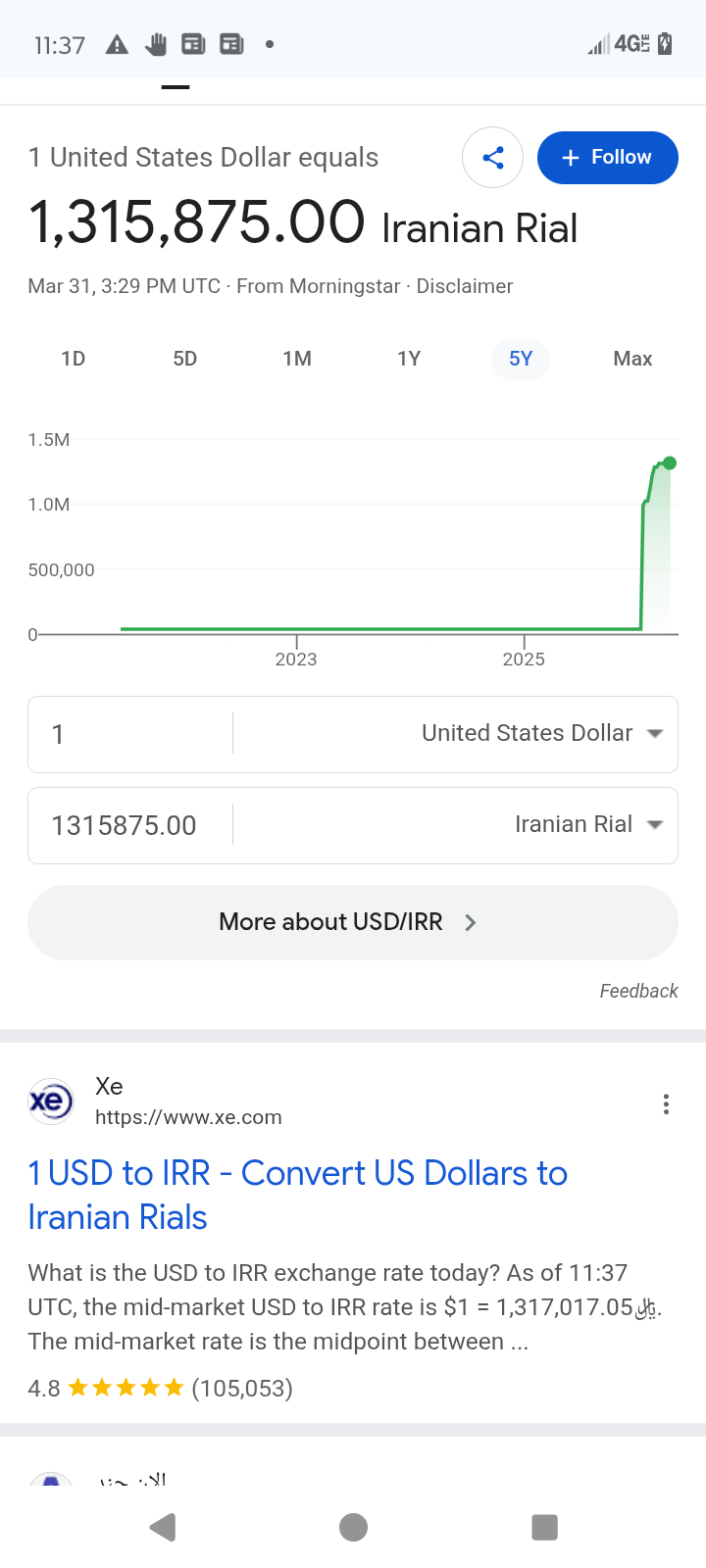This screenshot has width=706, height=1568.
Task: Tap the Follow button
Action: [x=607, y=157]
